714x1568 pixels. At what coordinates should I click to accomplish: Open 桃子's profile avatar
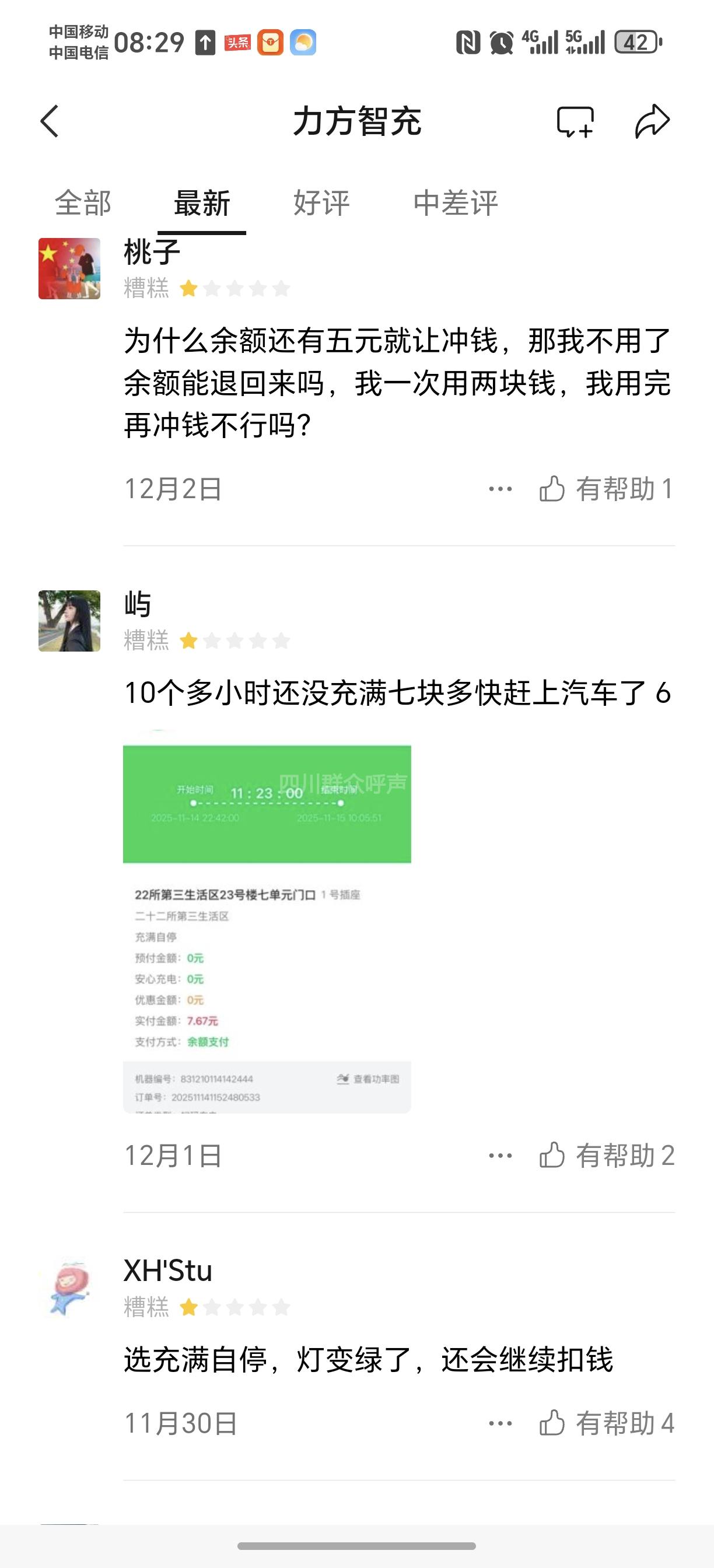pyautogui.click(x=69, y=268)
